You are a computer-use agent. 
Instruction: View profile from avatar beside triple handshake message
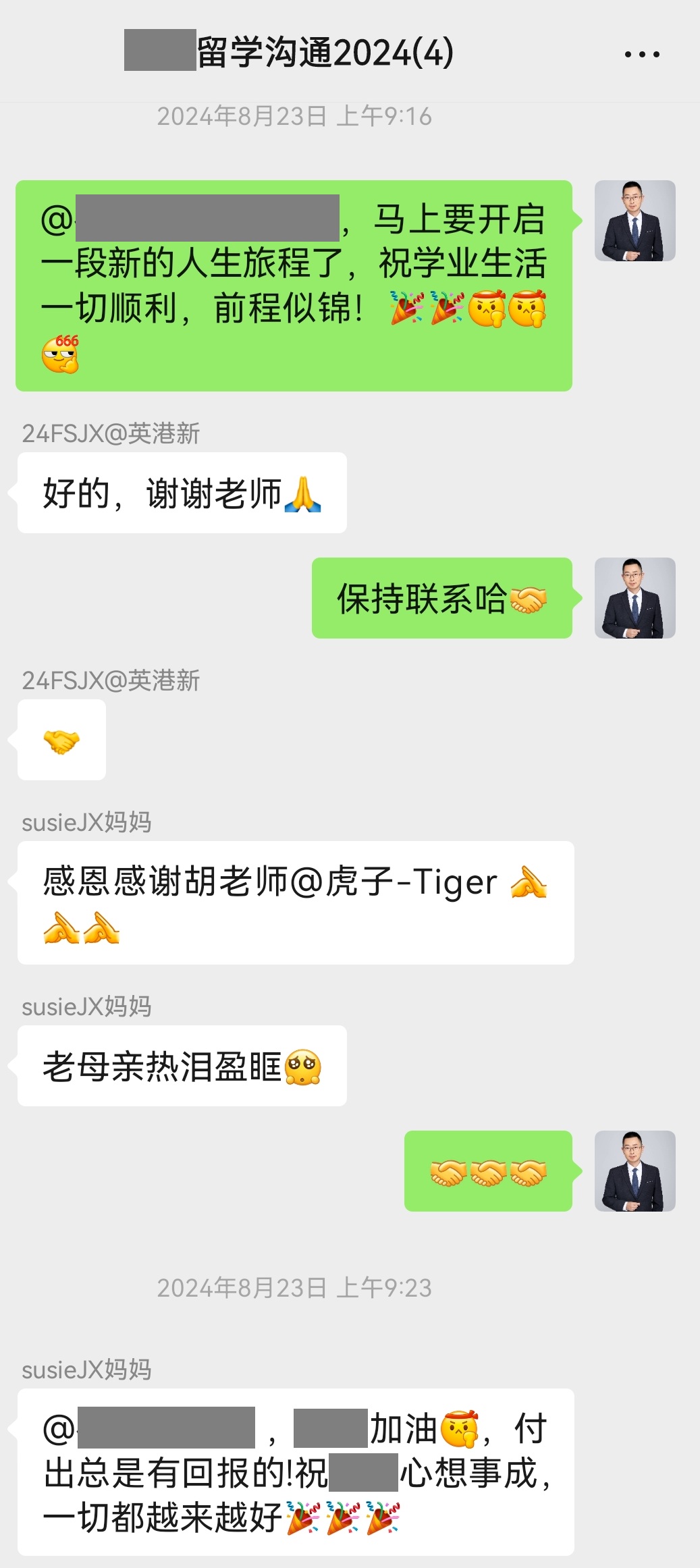coord(635,1171)
